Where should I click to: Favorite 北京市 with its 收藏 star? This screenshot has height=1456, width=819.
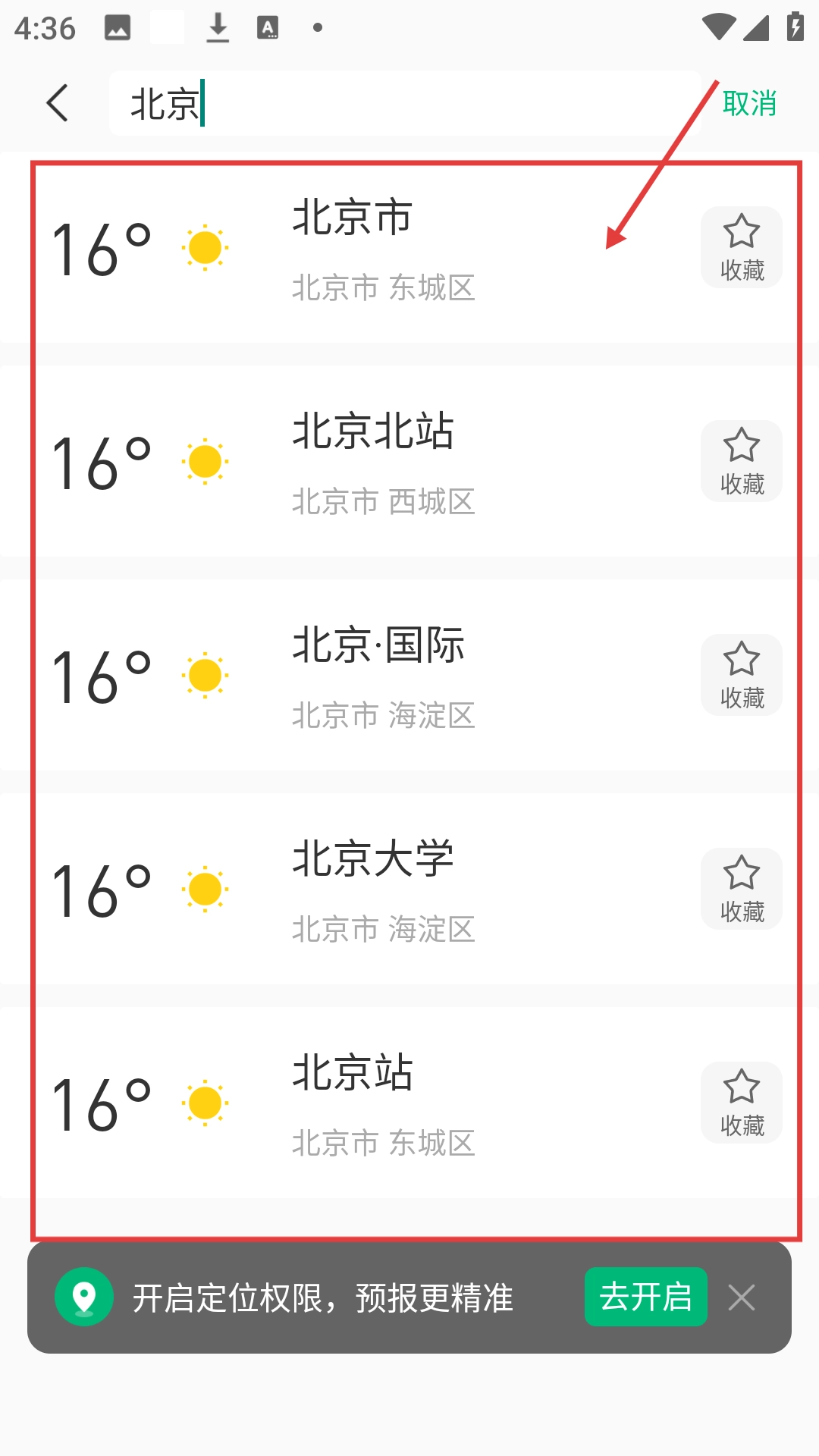click(741, 248)
